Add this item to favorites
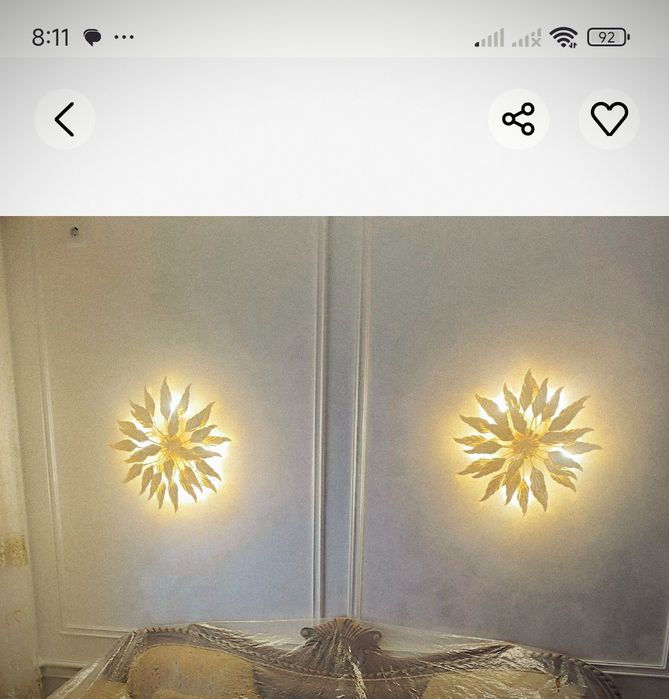669x699 pixels. pos(609,120)
